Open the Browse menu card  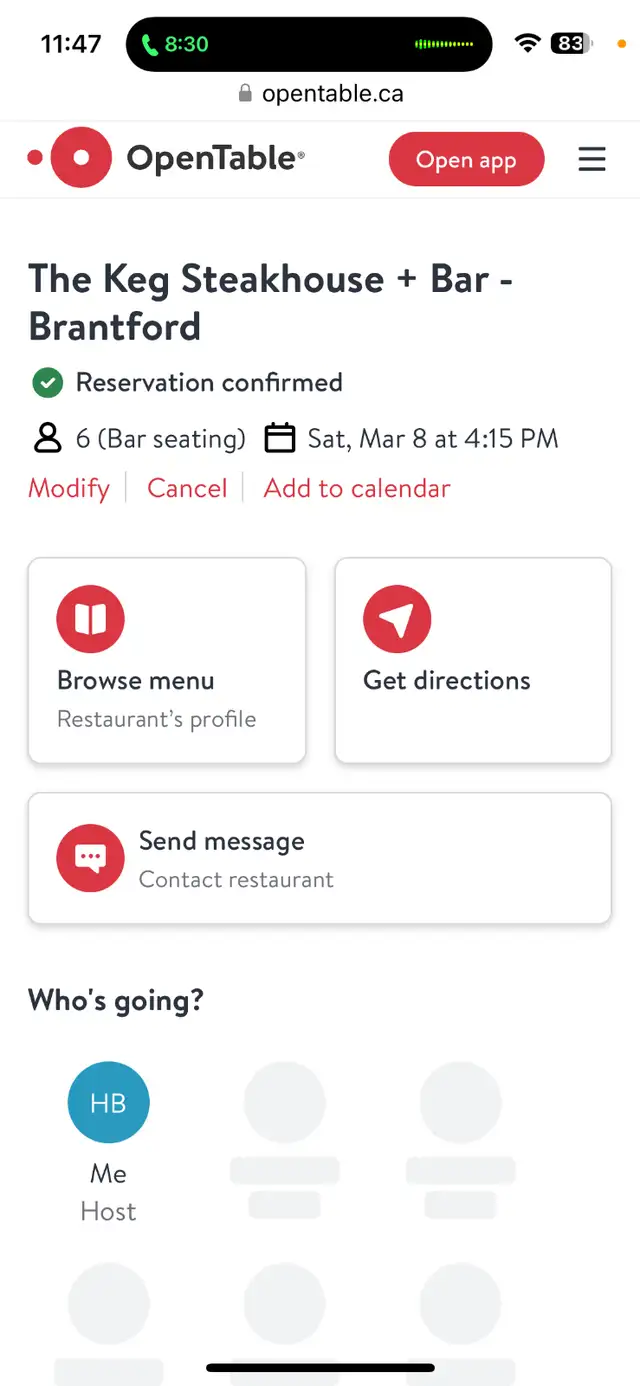[167, 661]
